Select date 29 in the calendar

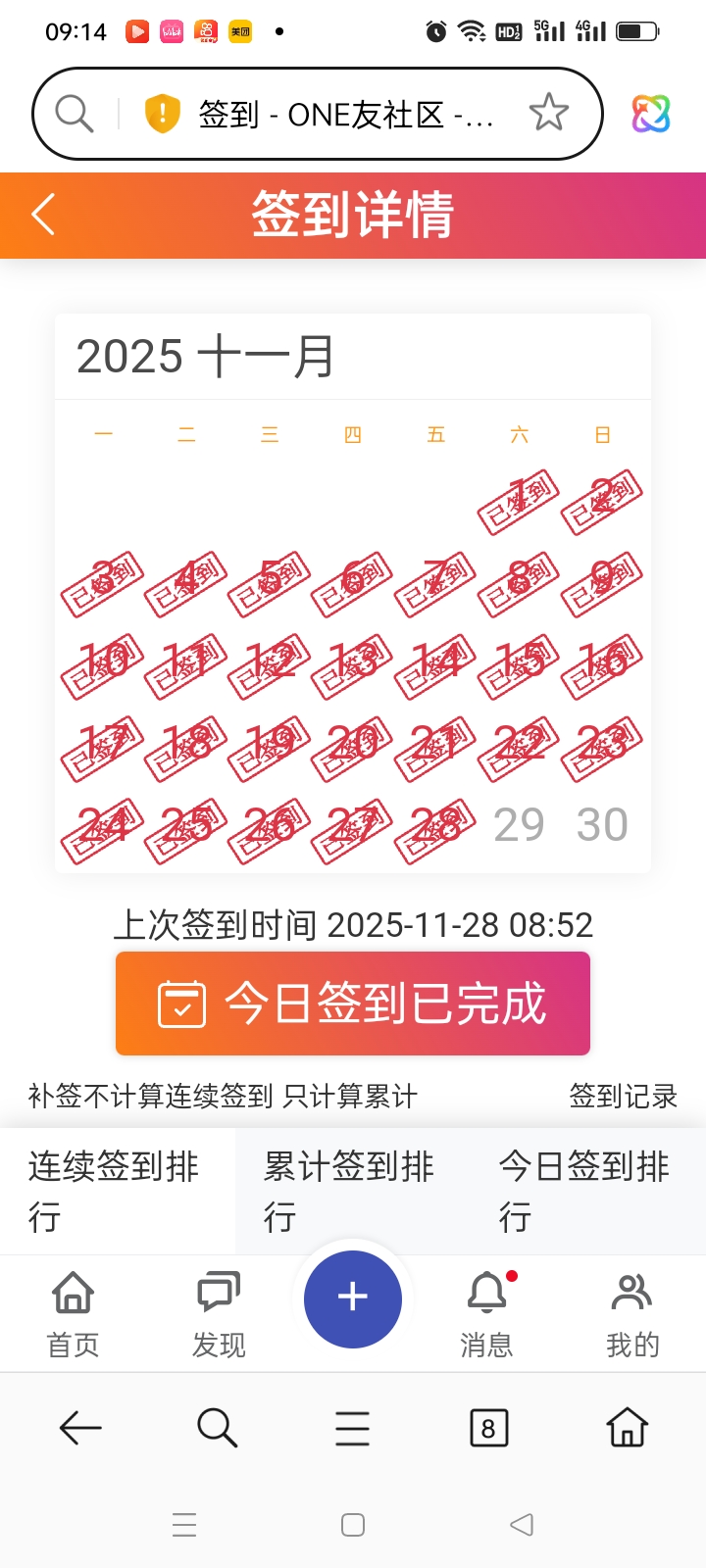pyautogui.click(x=519, y=825)
